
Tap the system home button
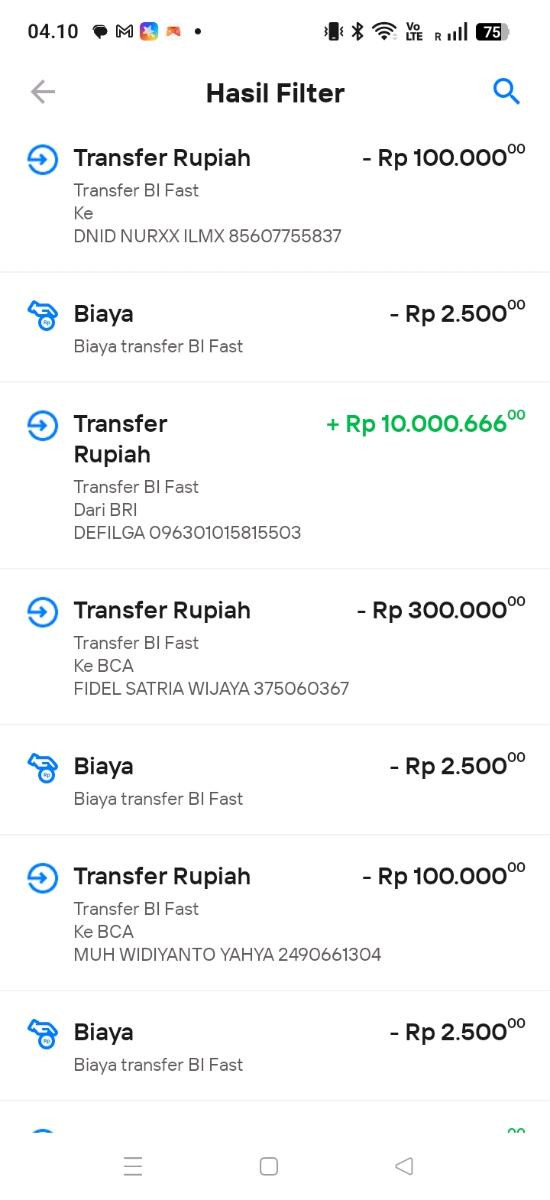(268, 1166)
